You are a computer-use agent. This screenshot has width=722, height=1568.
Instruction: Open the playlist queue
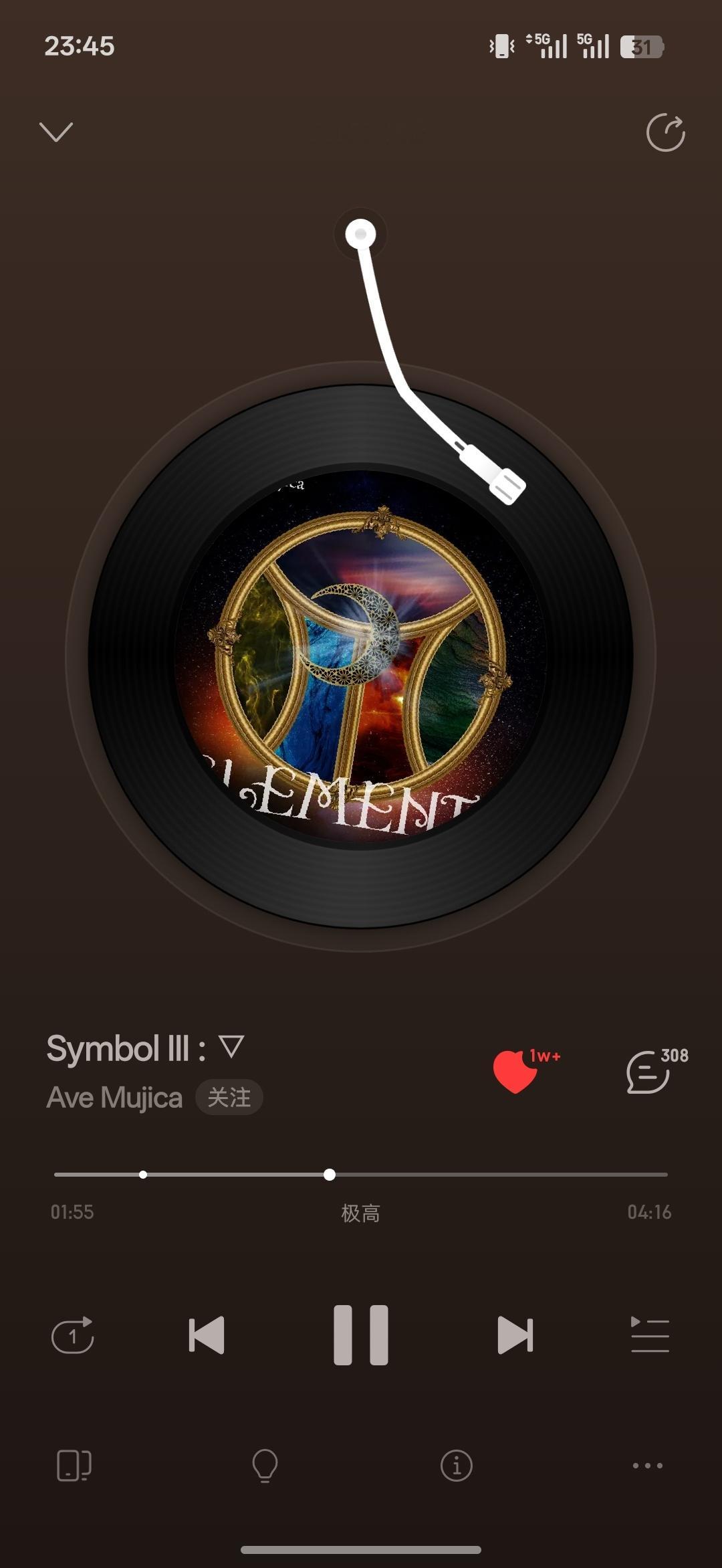(x=650, y=1335)
